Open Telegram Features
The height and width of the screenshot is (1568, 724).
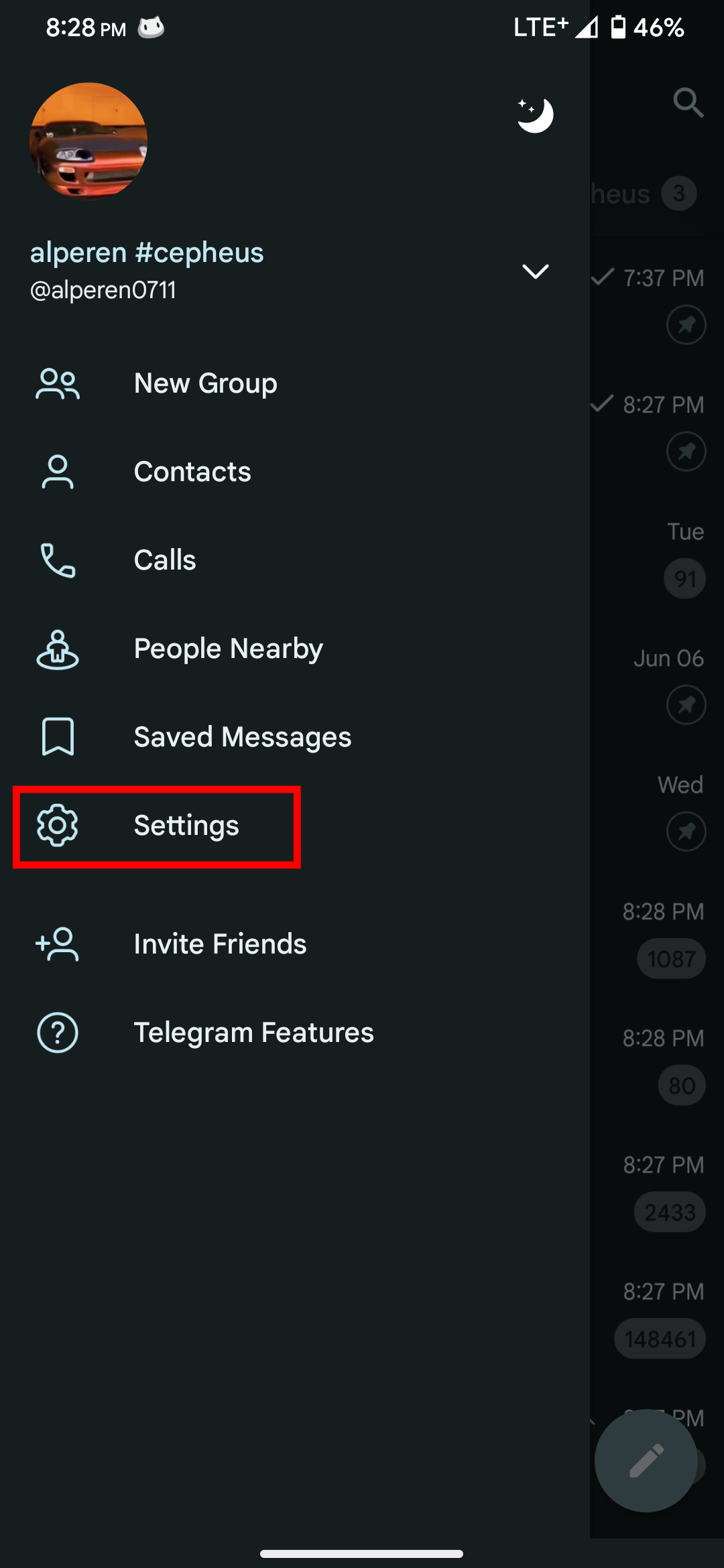253,1033
